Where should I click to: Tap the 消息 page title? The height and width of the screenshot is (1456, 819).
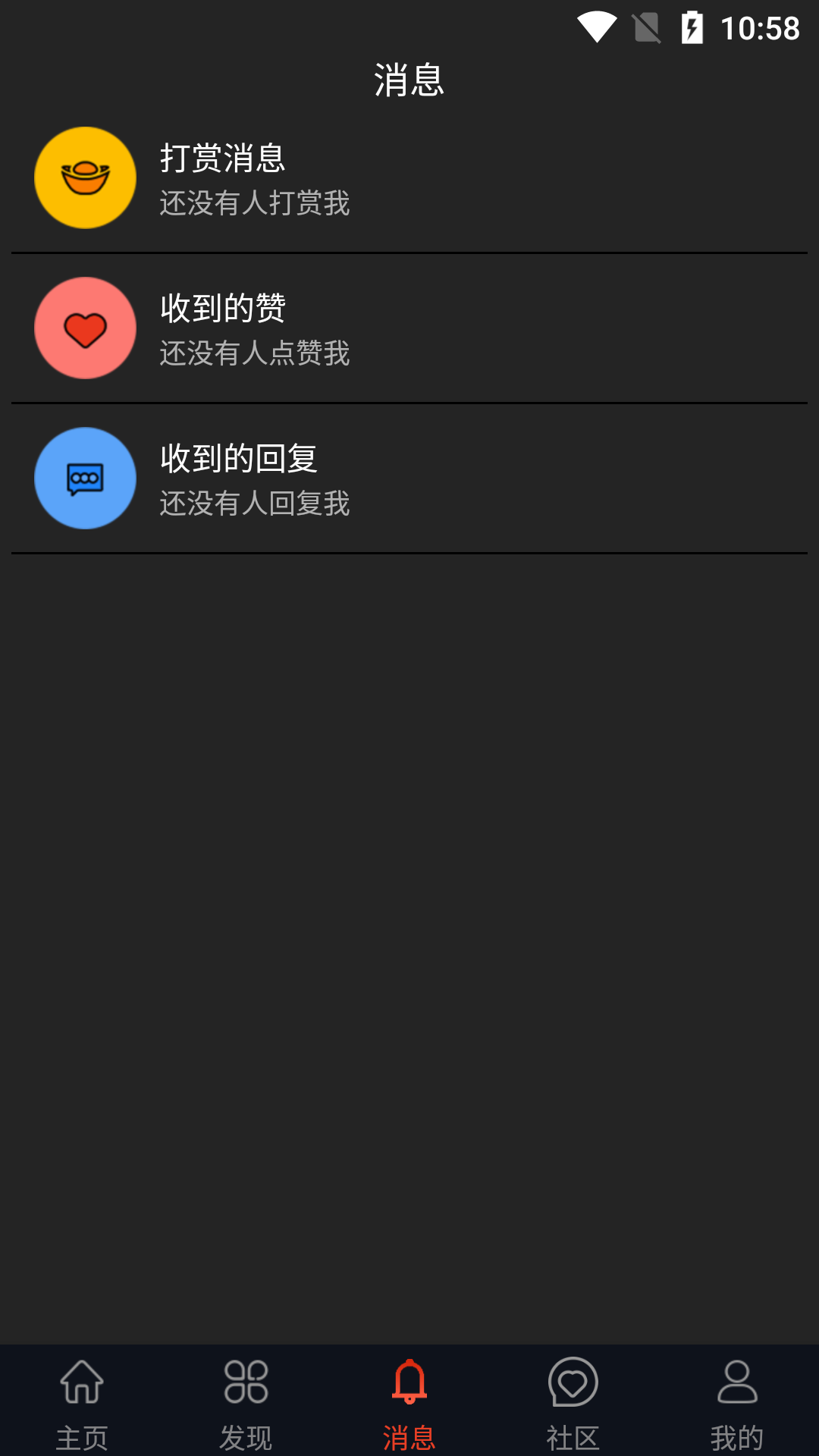tap(409, 78)
